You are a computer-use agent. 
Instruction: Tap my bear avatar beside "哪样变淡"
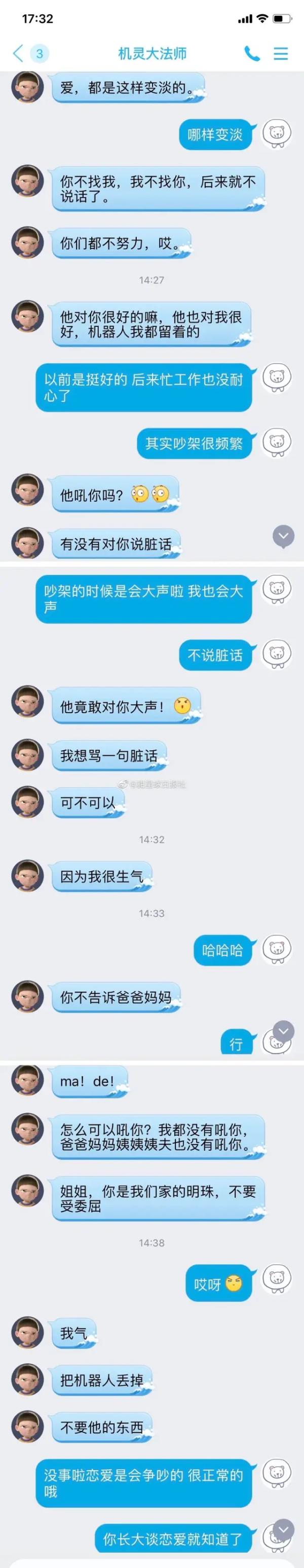coord(277,134)
